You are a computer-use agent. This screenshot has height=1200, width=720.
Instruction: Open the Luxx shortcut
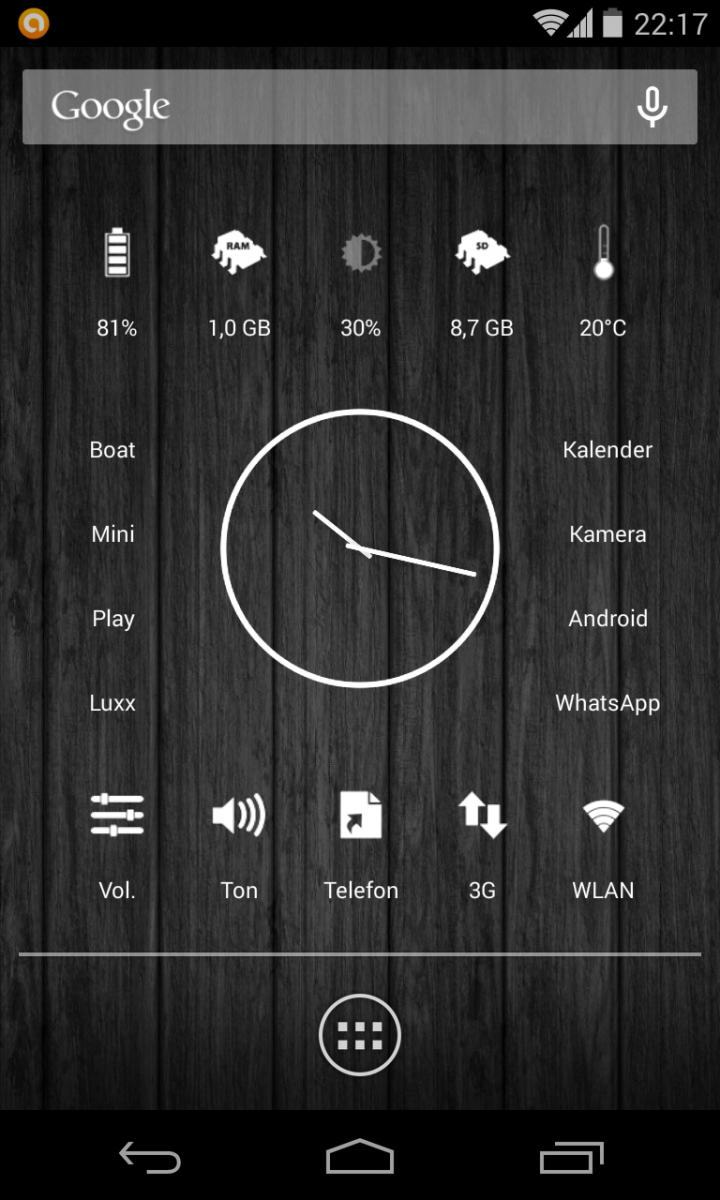(112, 703)
